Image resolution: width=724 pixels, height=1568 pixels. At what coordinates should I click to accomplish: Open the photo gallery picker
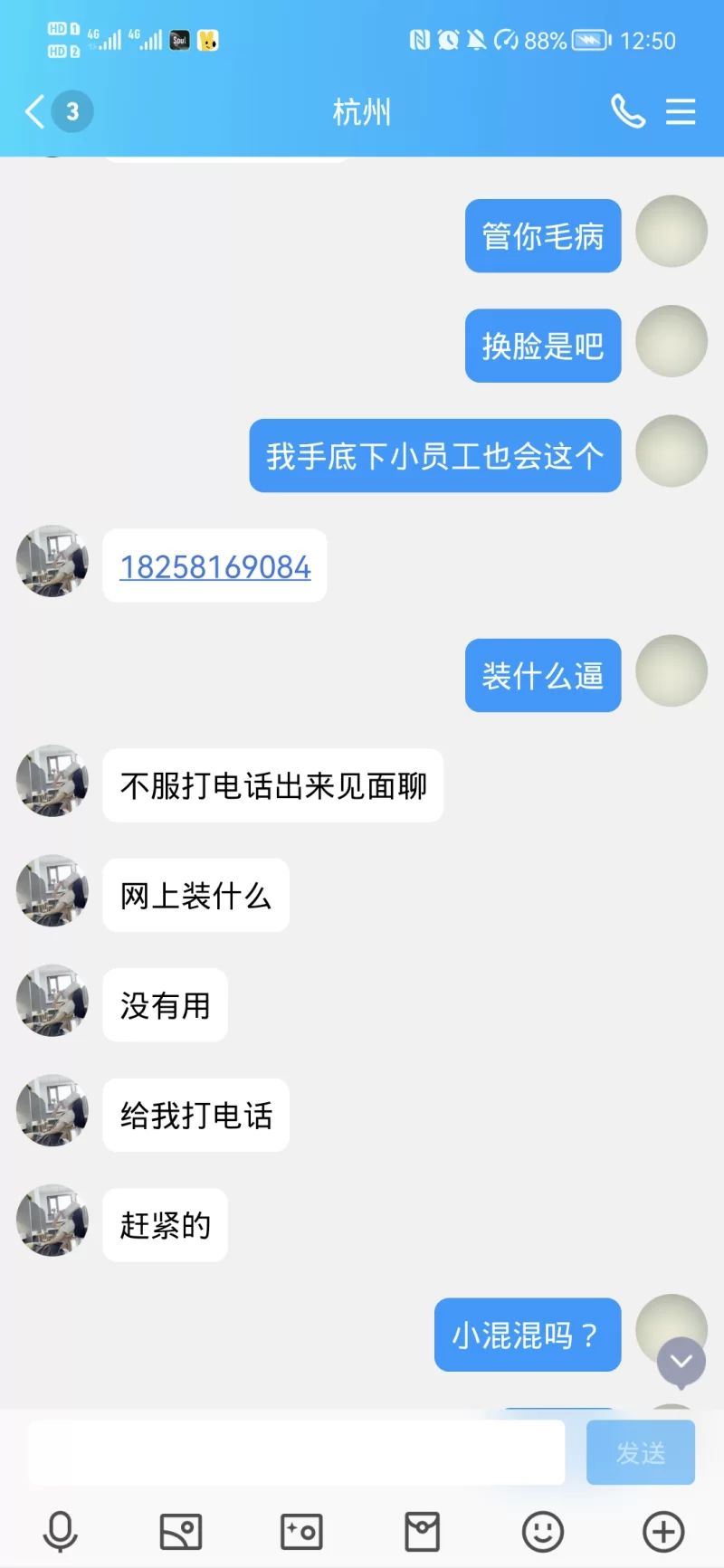point(181,1532)
